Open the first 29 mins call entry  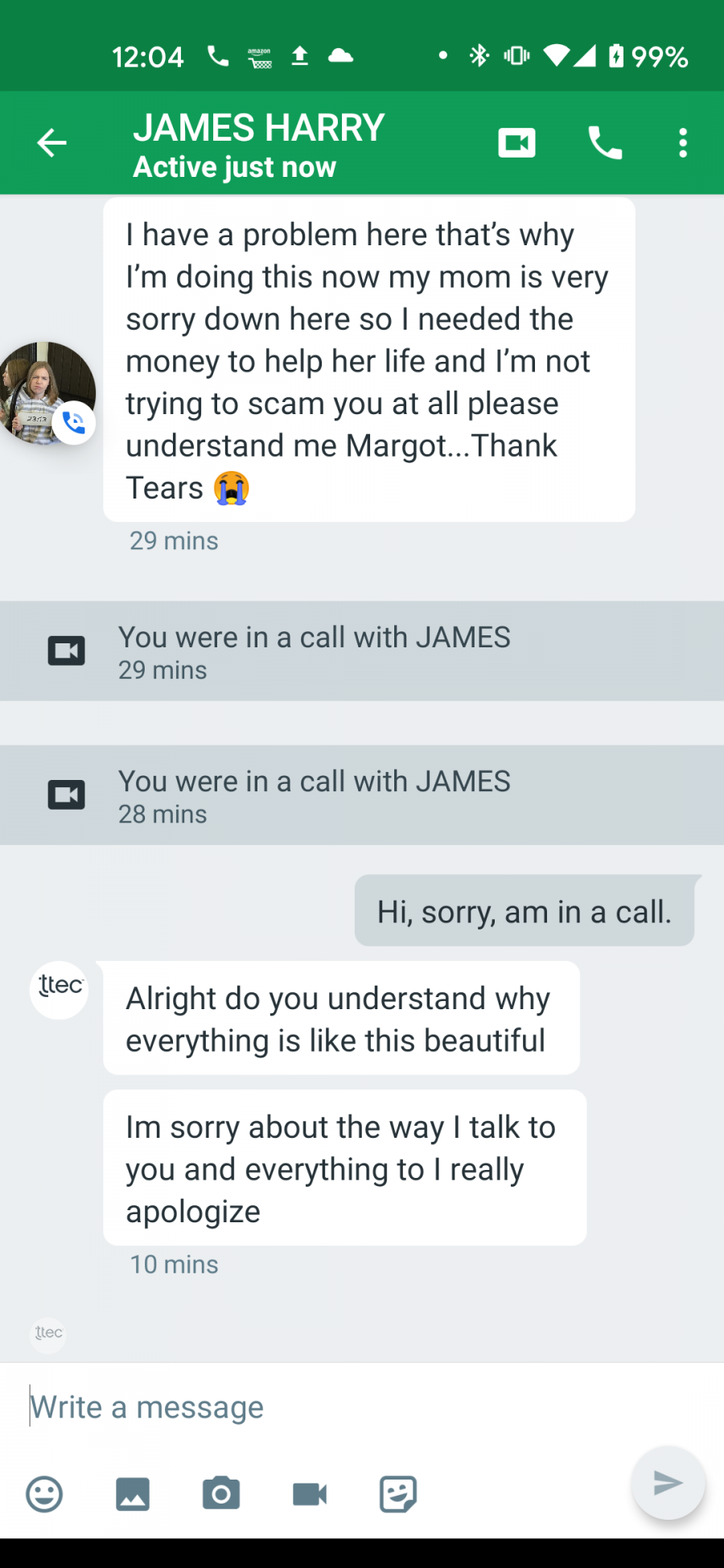tap(362, 651)
